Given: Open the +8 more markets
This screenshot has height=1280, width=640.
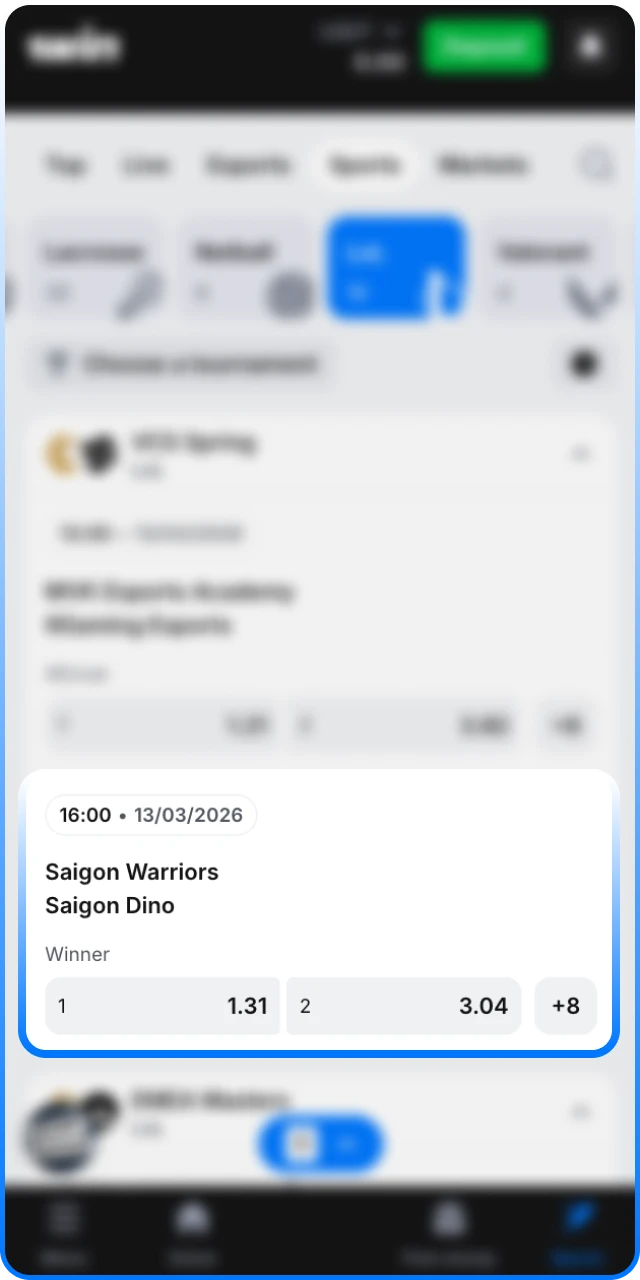Looking at the screenshot, I should (x=566, y=1006).
